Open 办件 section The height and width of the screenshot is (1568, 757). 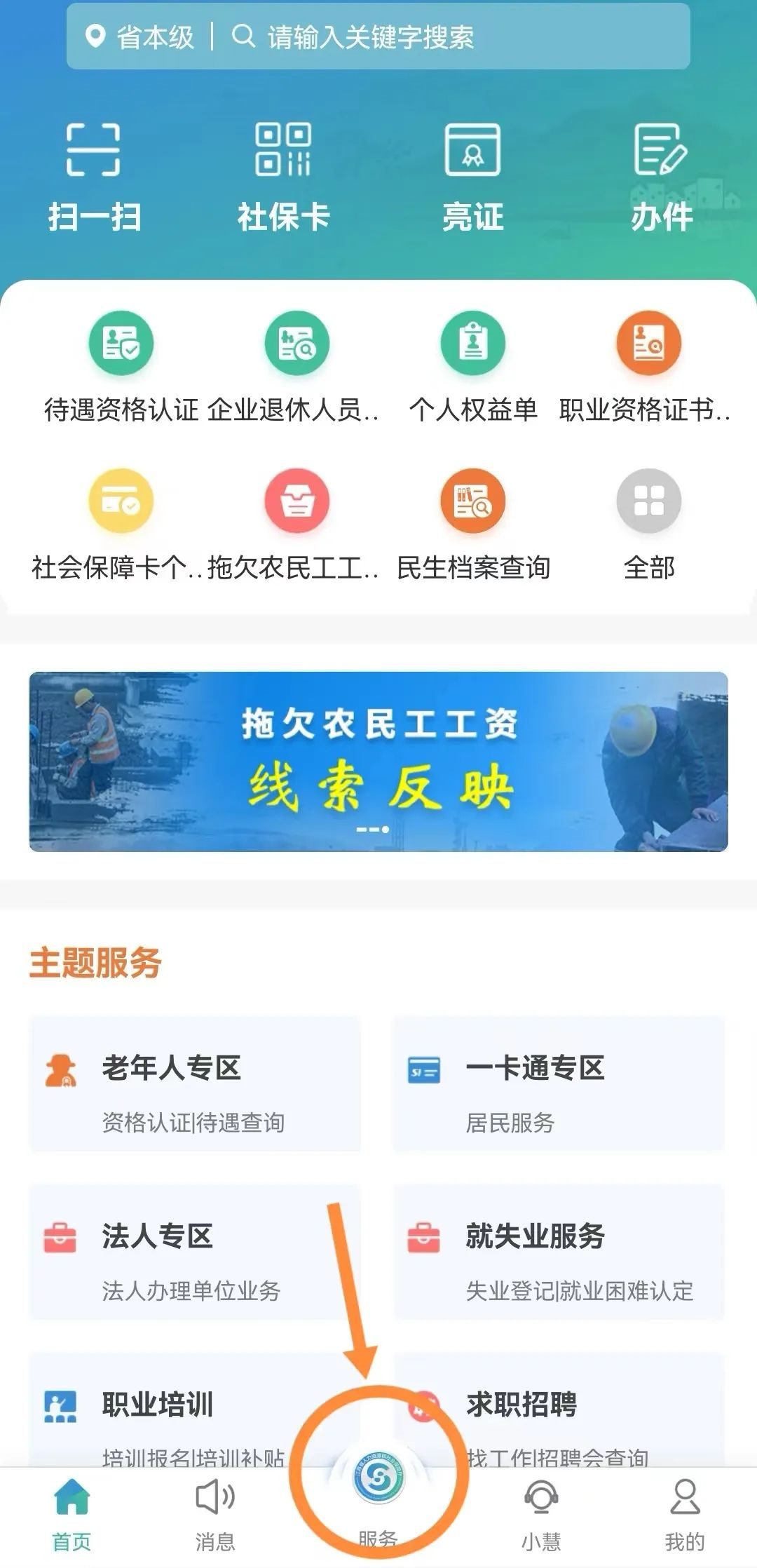point(662,175)
